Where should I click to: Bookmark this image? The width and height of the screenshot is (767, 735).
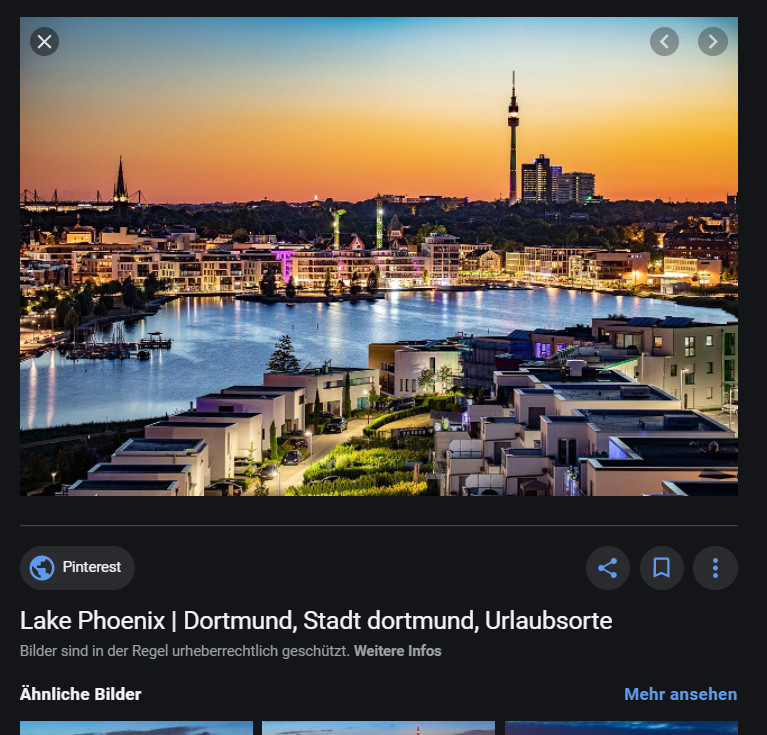coord(661,568)
